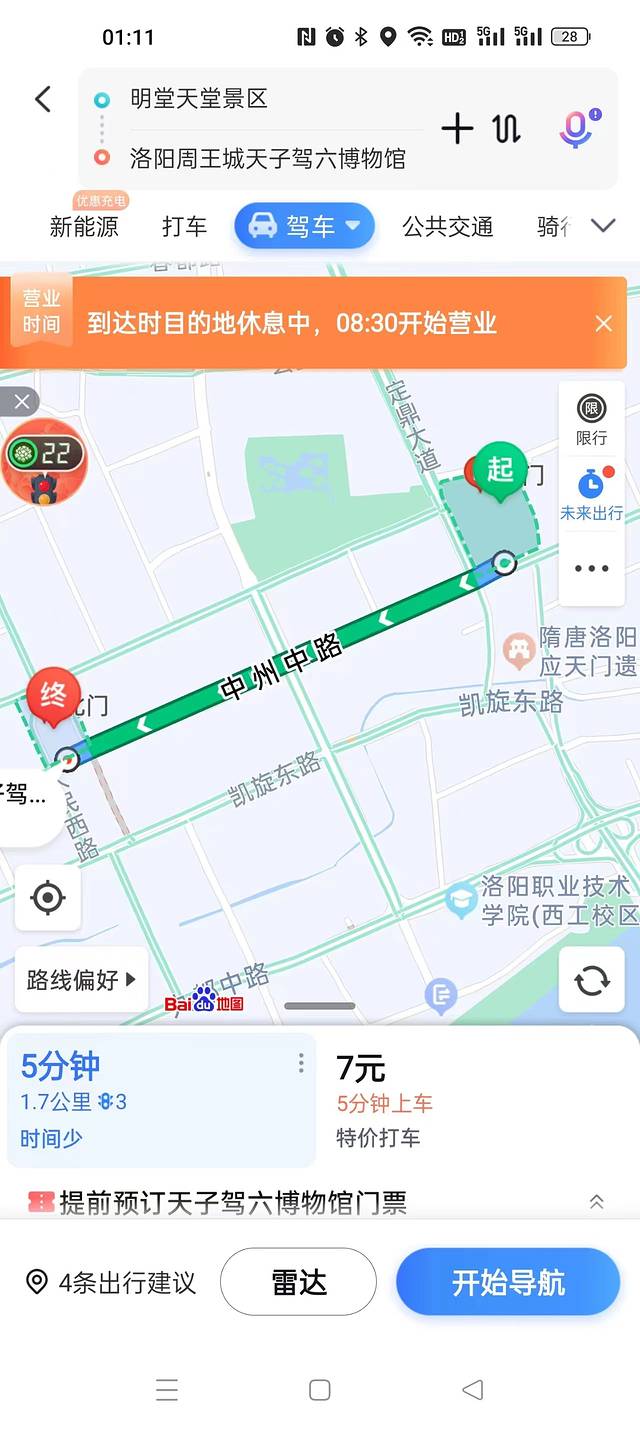
Task: Activate the voice input microphone
Action: coord(576,128)
